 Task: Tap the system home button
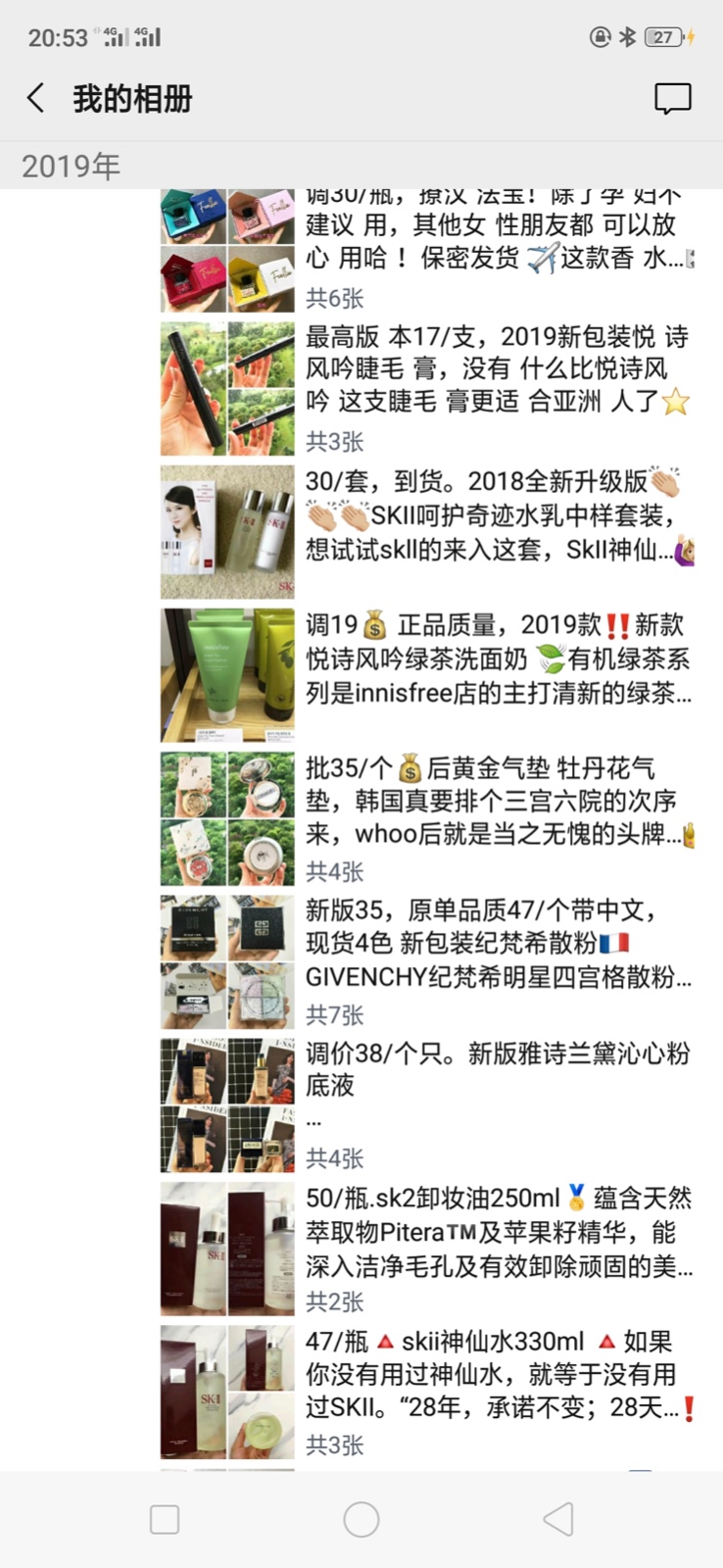(361, 1519)
